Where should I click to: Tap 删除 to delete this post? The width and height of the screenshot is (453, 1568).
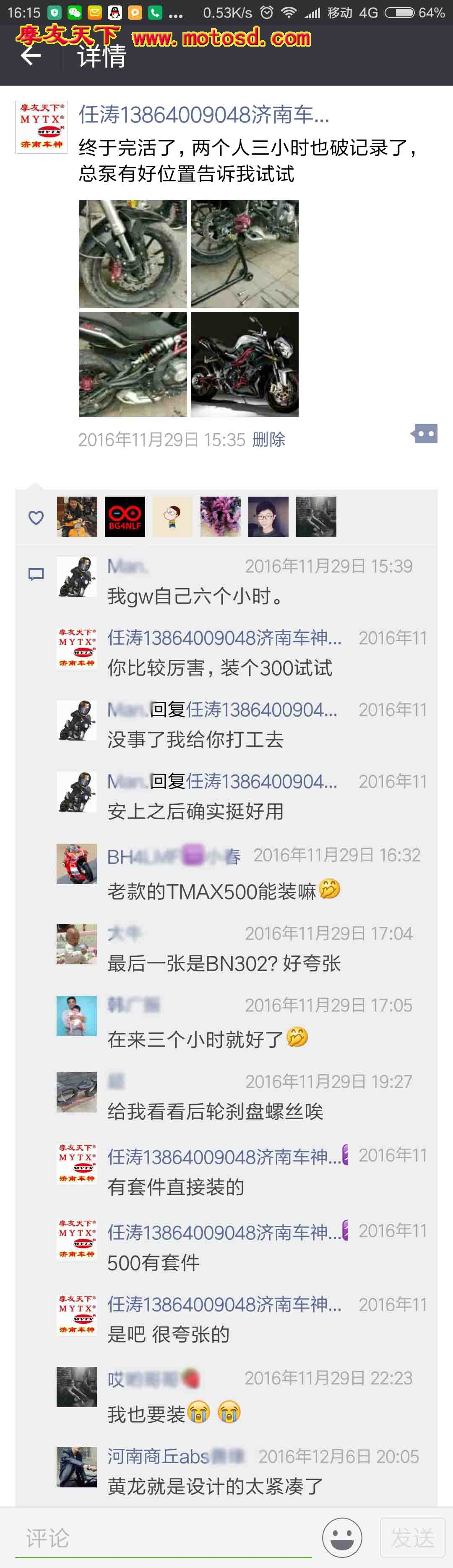pyautogui.click(x=268, y=440)
